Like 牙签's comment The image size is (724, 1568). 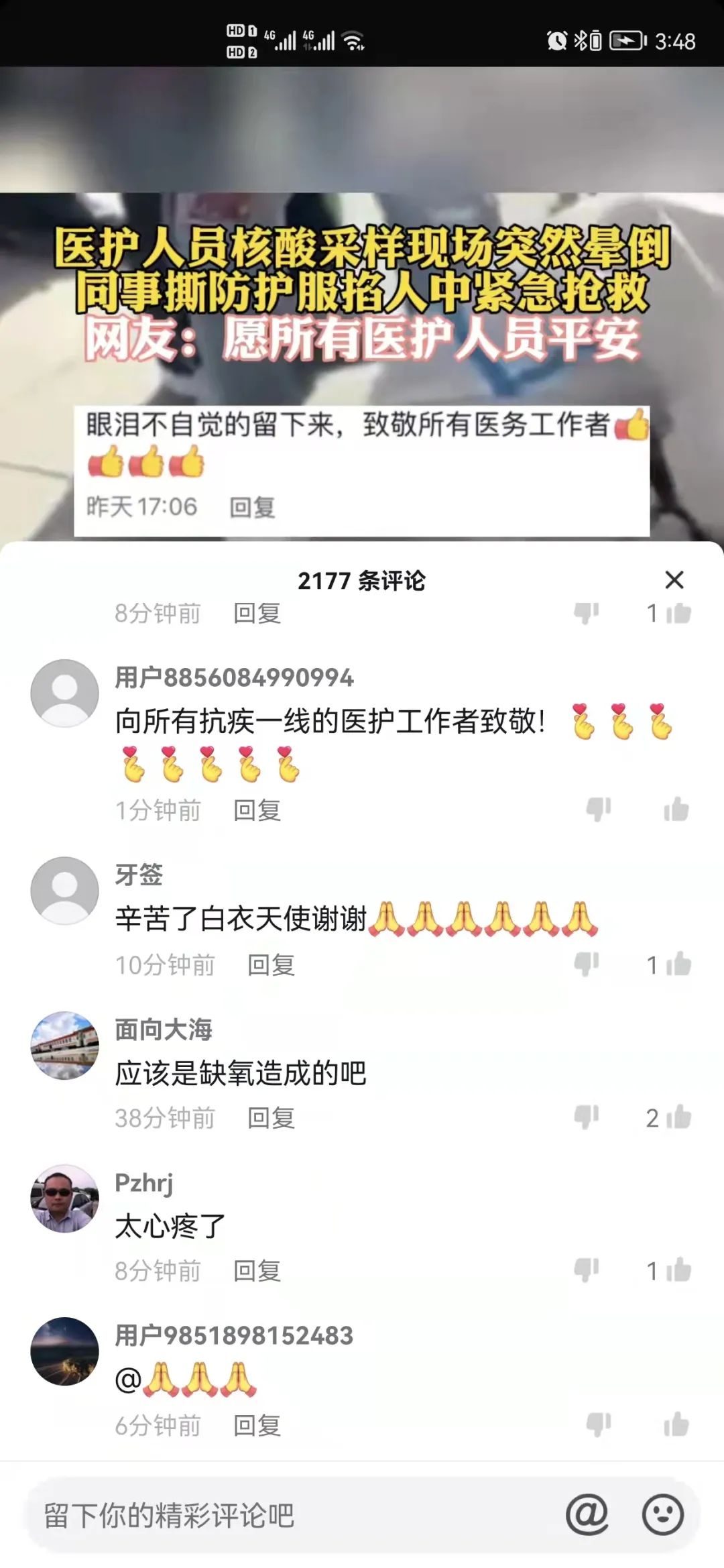click(678, 964)
